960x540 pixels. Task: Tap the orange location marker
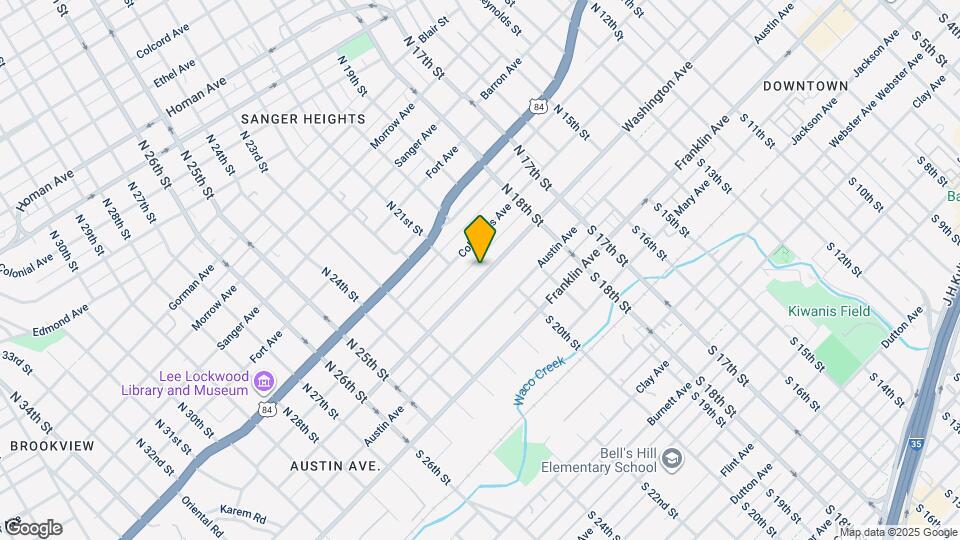tap(481, 239)
